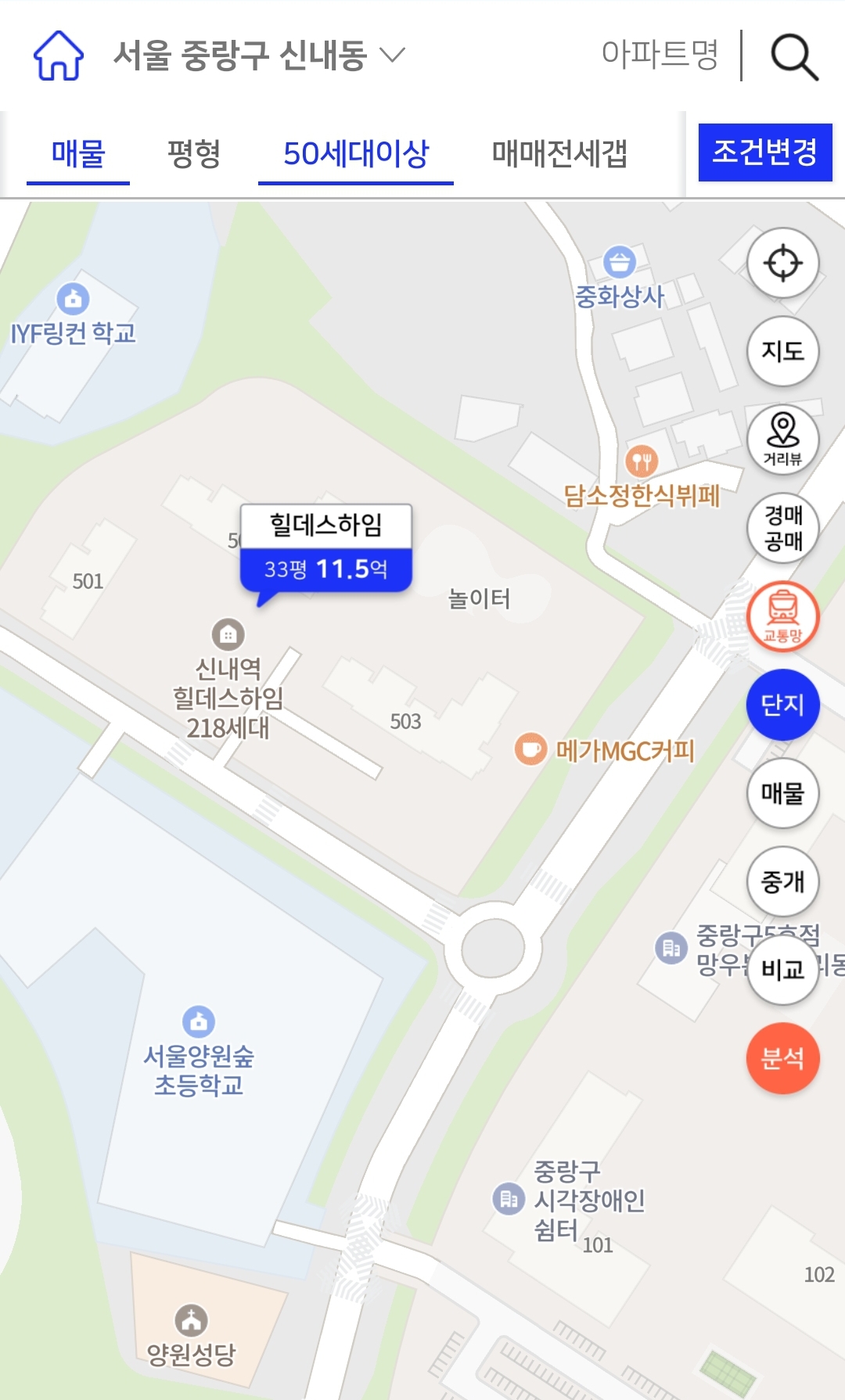Tap the round 매물 map button
The height and width of the screenshot is (1400, 845).
[783, 793]
